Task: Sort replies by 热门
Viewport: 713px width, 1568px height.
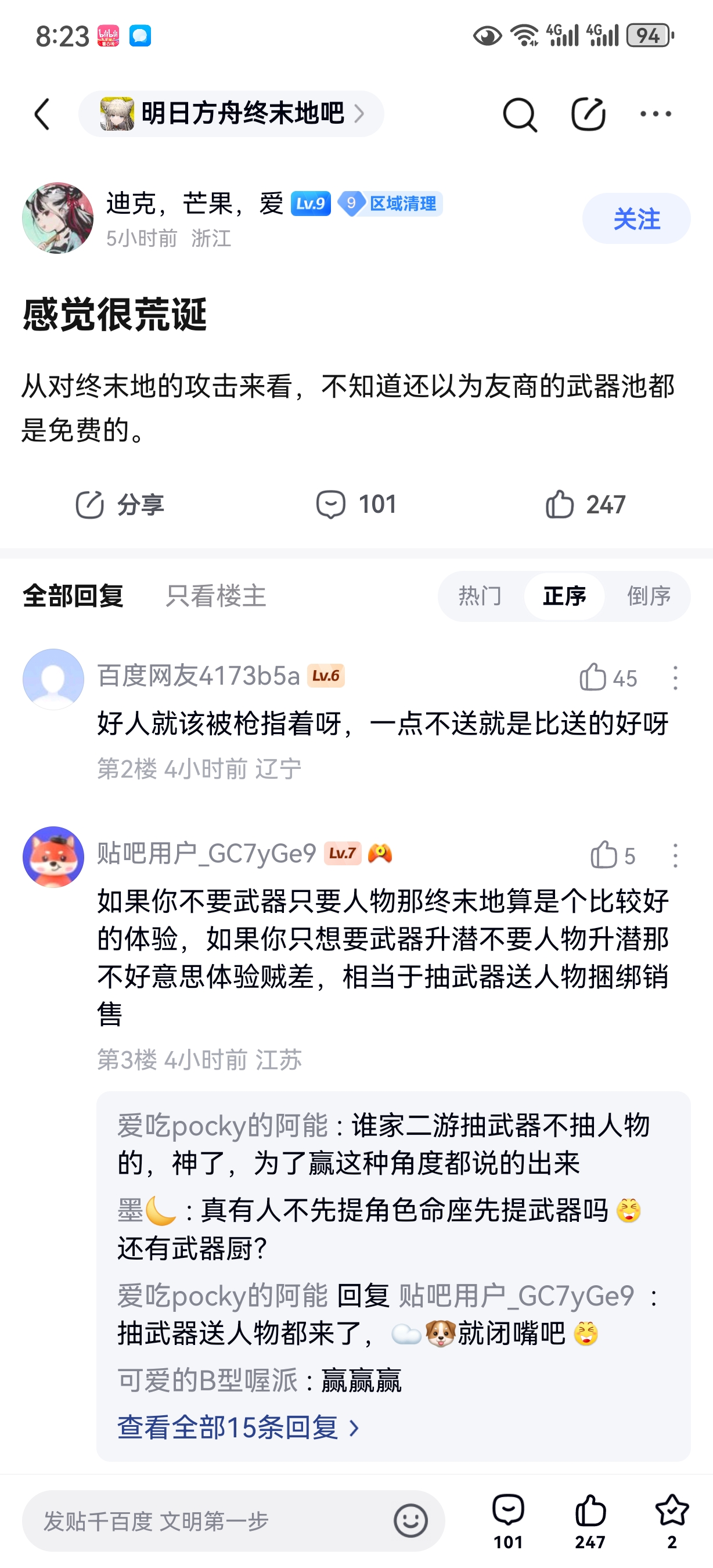Action: 480,596
